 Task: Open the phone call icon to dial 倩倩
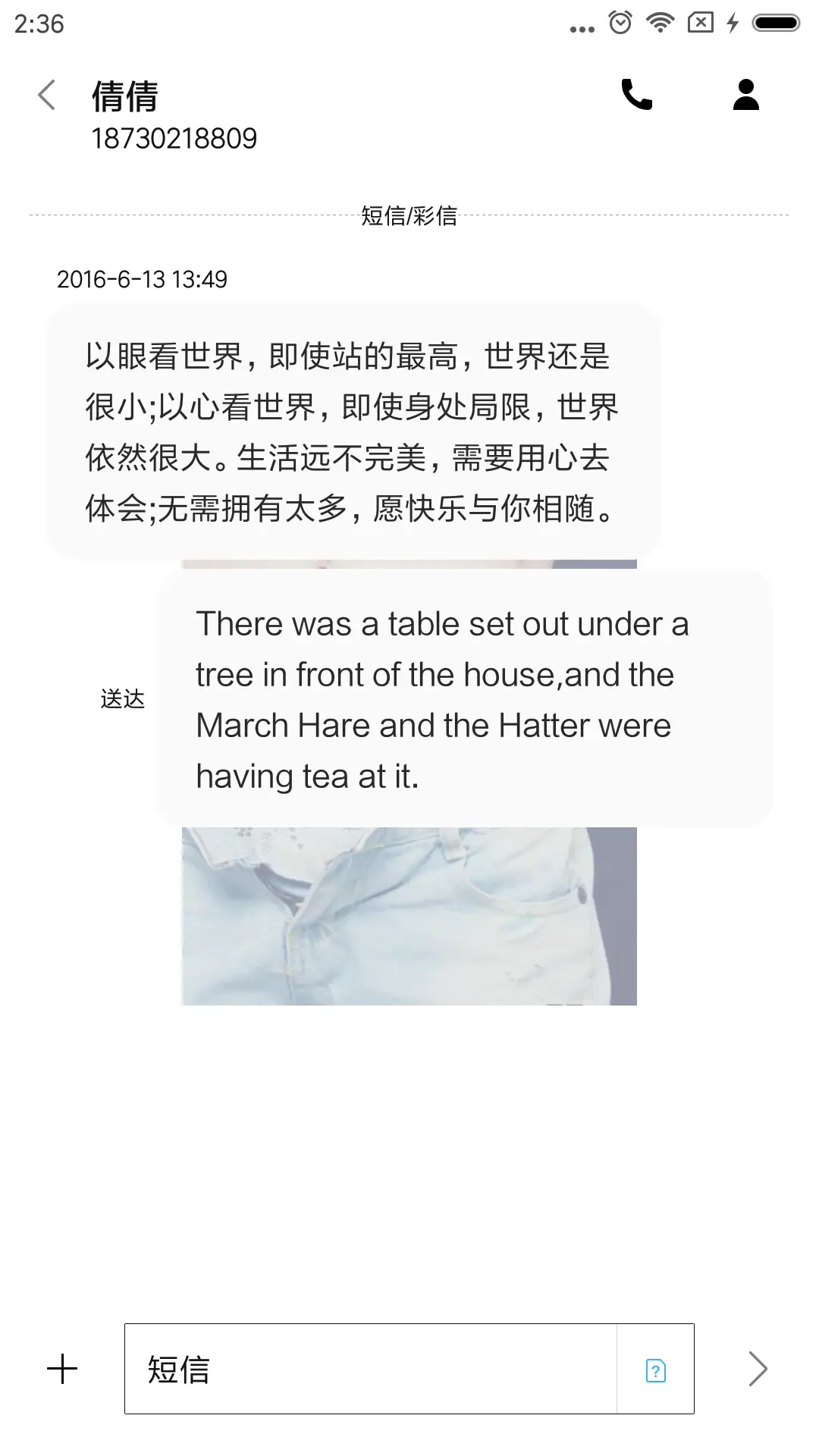tap(635, 94)
